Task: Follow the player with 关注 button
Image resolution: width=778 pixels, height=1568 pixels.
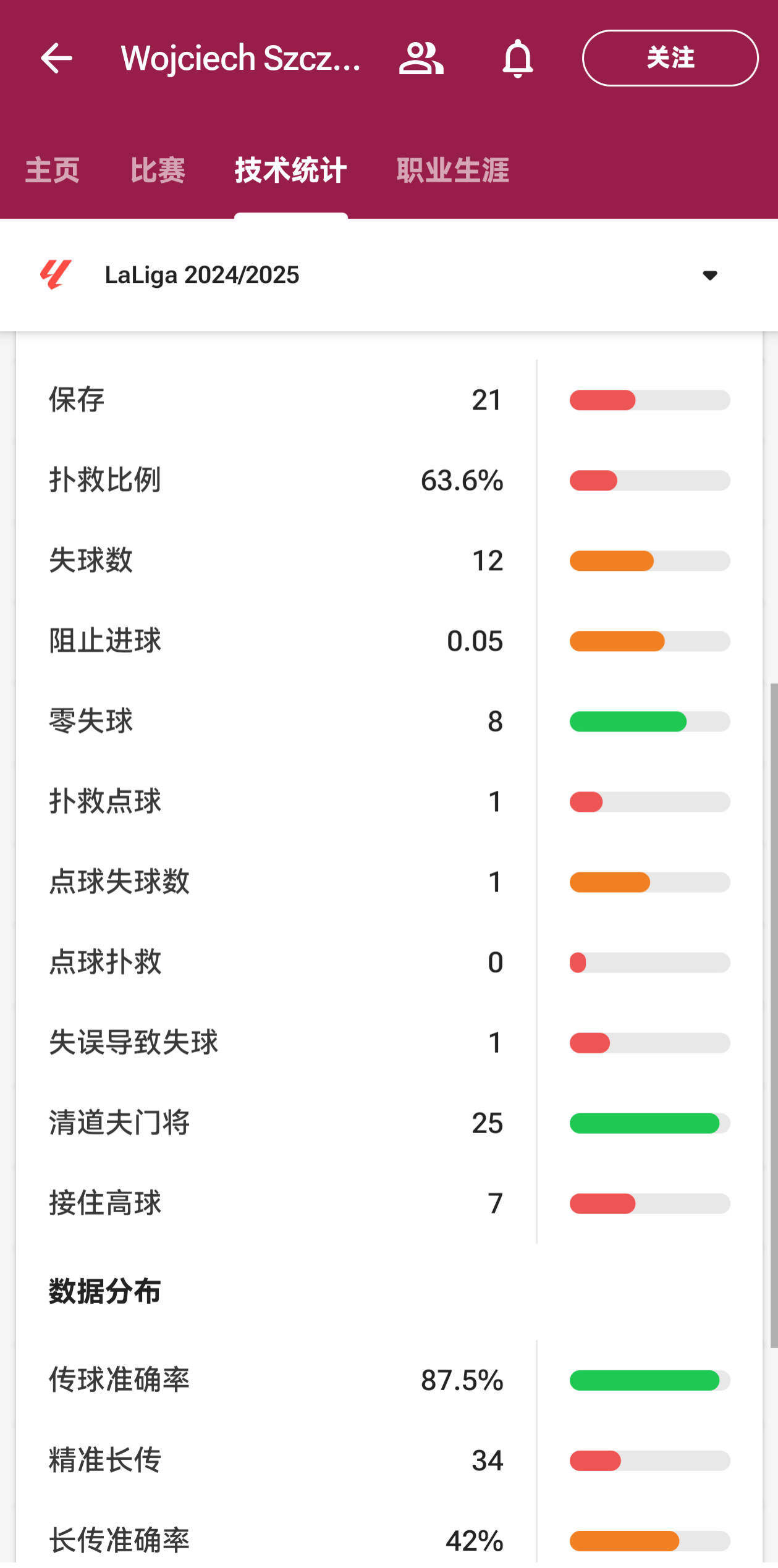Action: point(670,58)
